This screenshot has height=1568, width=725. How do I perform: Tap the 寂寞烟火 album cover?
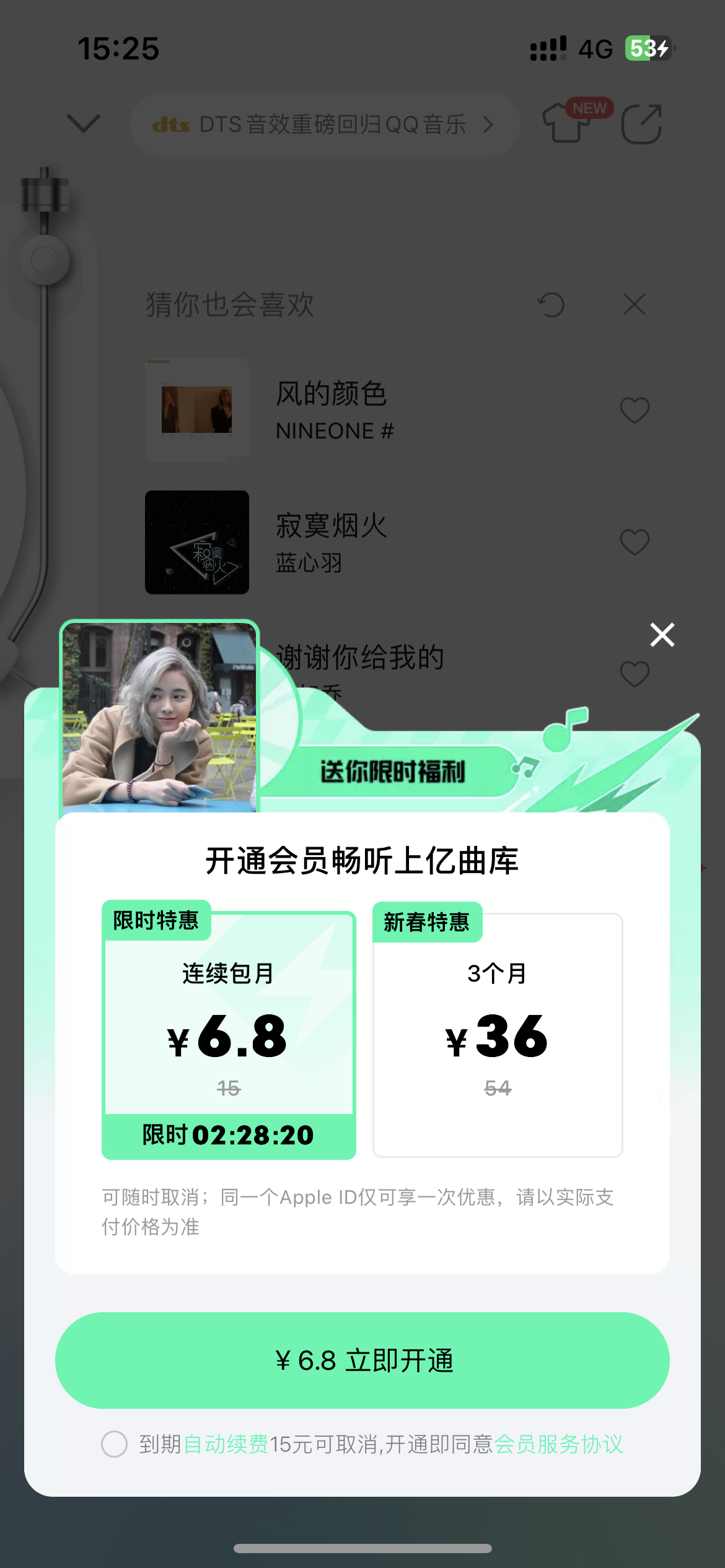pos(197,543)
